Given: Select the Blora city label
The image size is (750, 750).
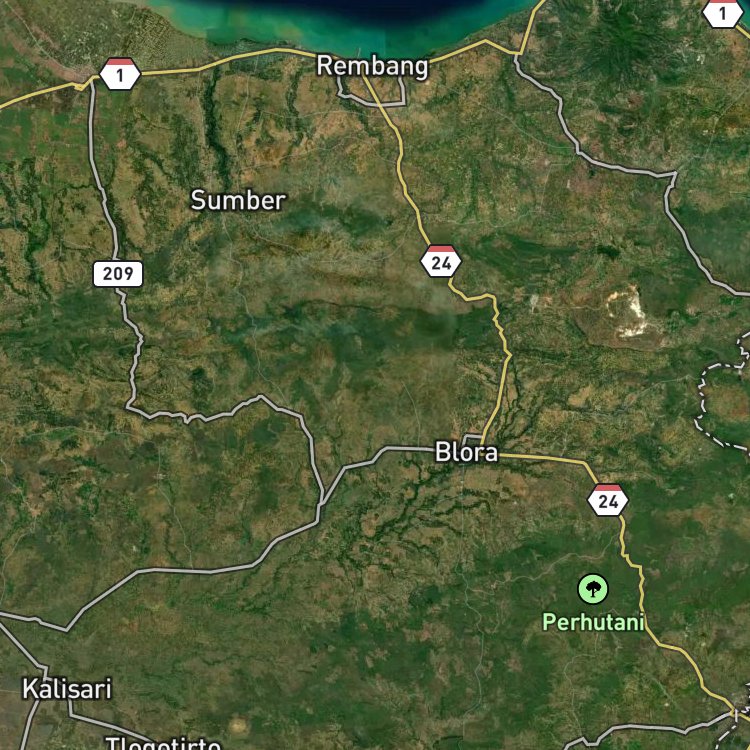Looking at the screenshot, I should point(466,452).
